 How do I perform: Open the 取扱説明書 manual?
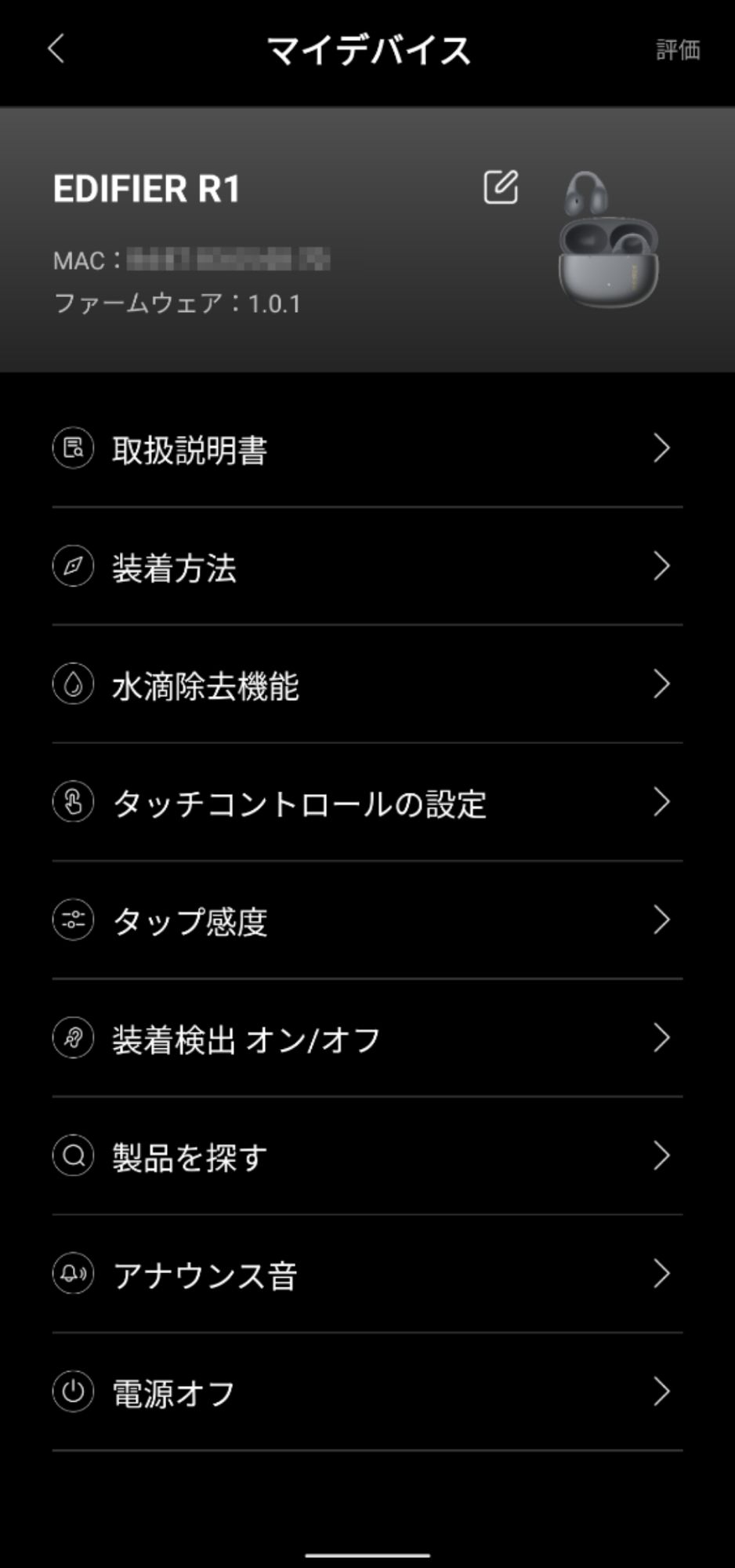367,449
